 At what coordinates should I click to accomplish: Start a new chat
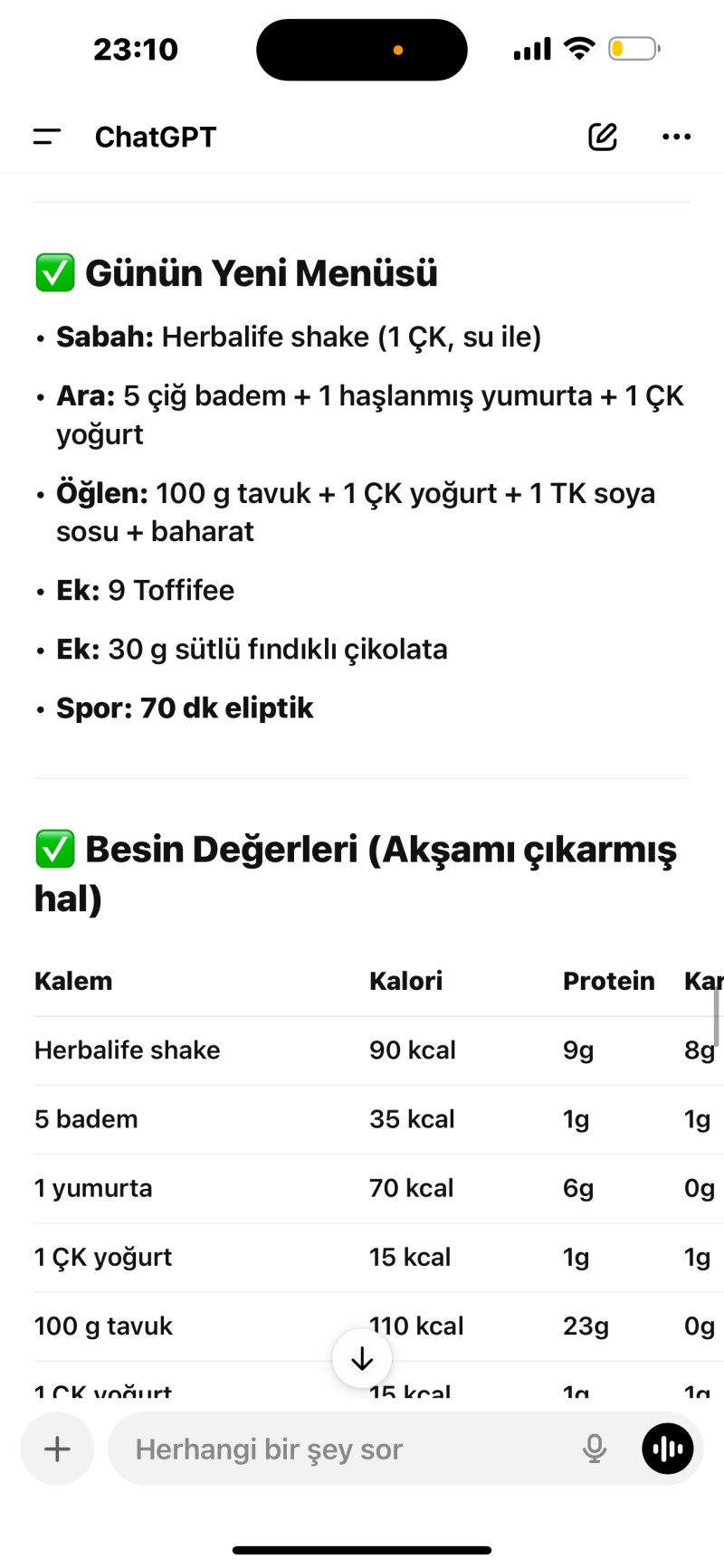click(602, 137)
